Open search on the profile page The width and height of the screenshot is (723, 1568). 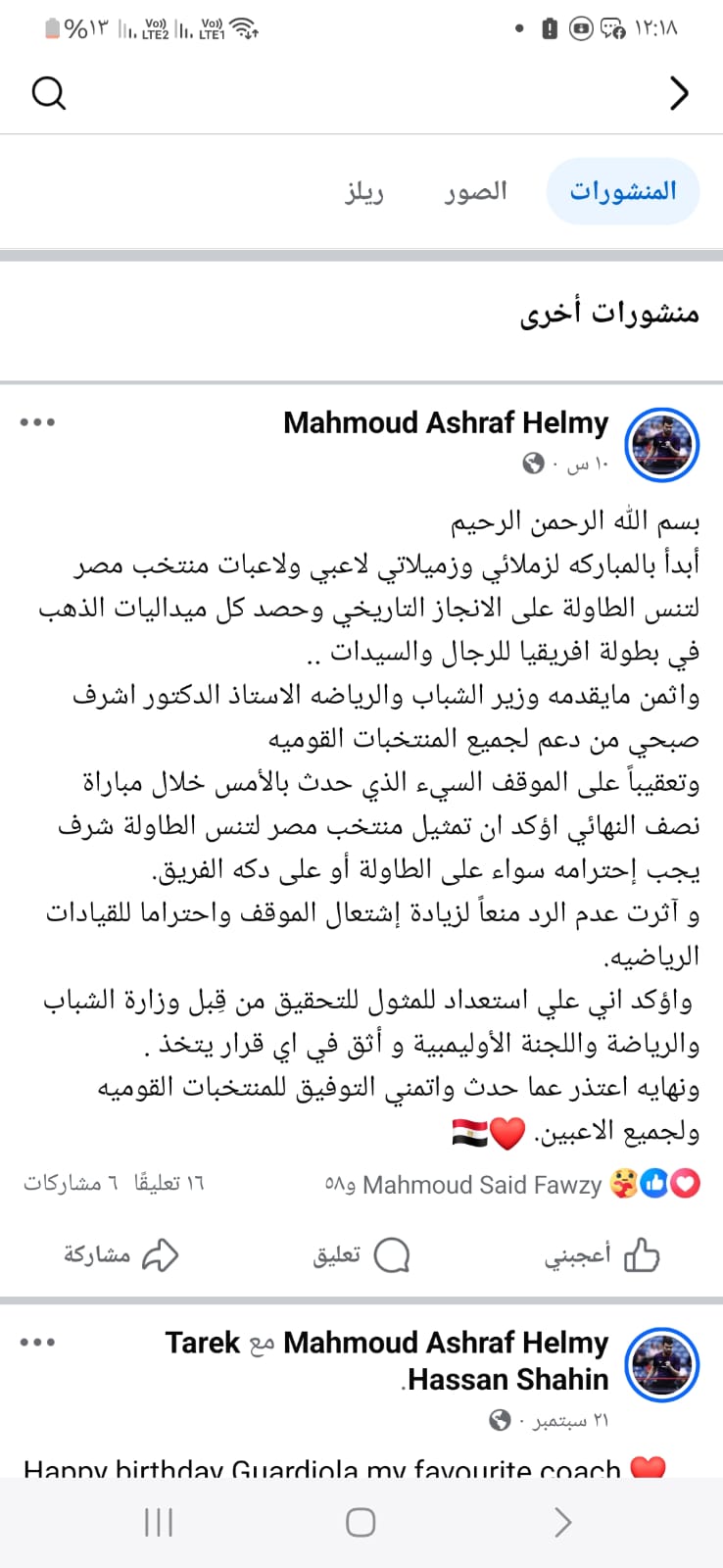pyautogui.click(x=49, y=93)
